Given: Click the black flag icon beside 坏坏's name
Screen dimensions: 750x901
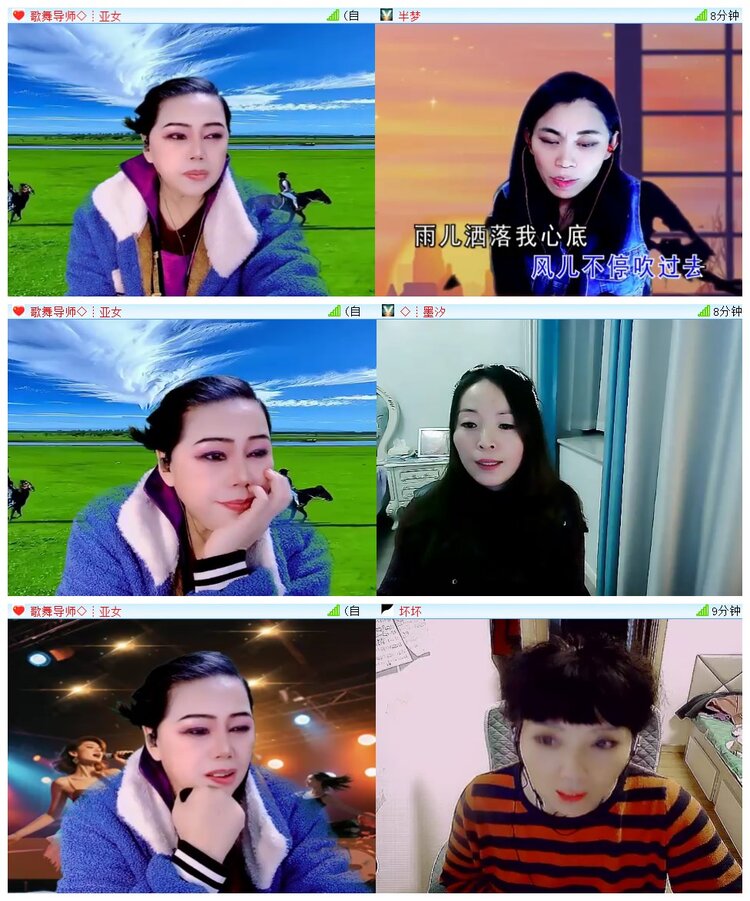Looking at the screenshot, I should pyautogui.click(x=385, y=607).
